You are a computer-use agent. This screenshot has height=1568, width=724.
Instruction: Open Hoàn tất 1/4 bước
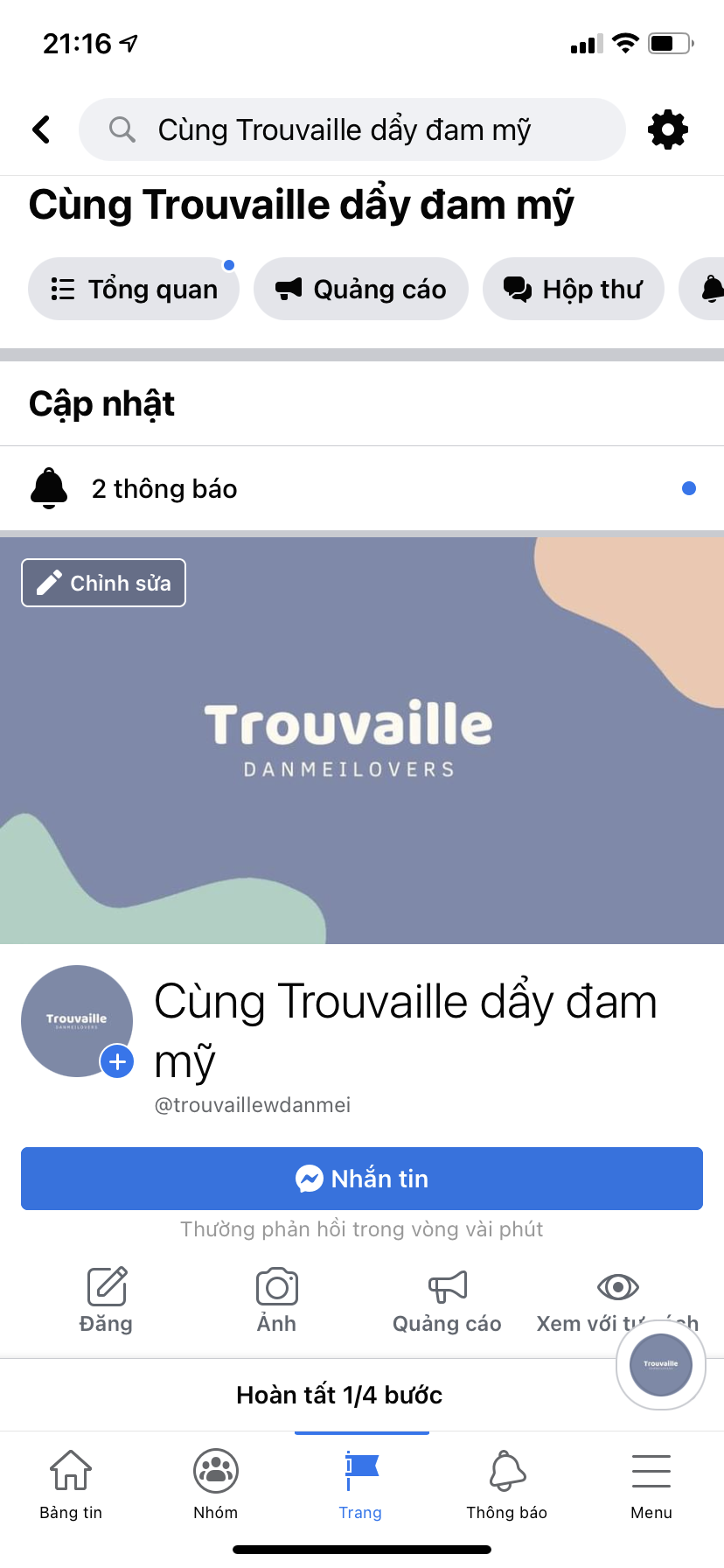pos(339,1395)
